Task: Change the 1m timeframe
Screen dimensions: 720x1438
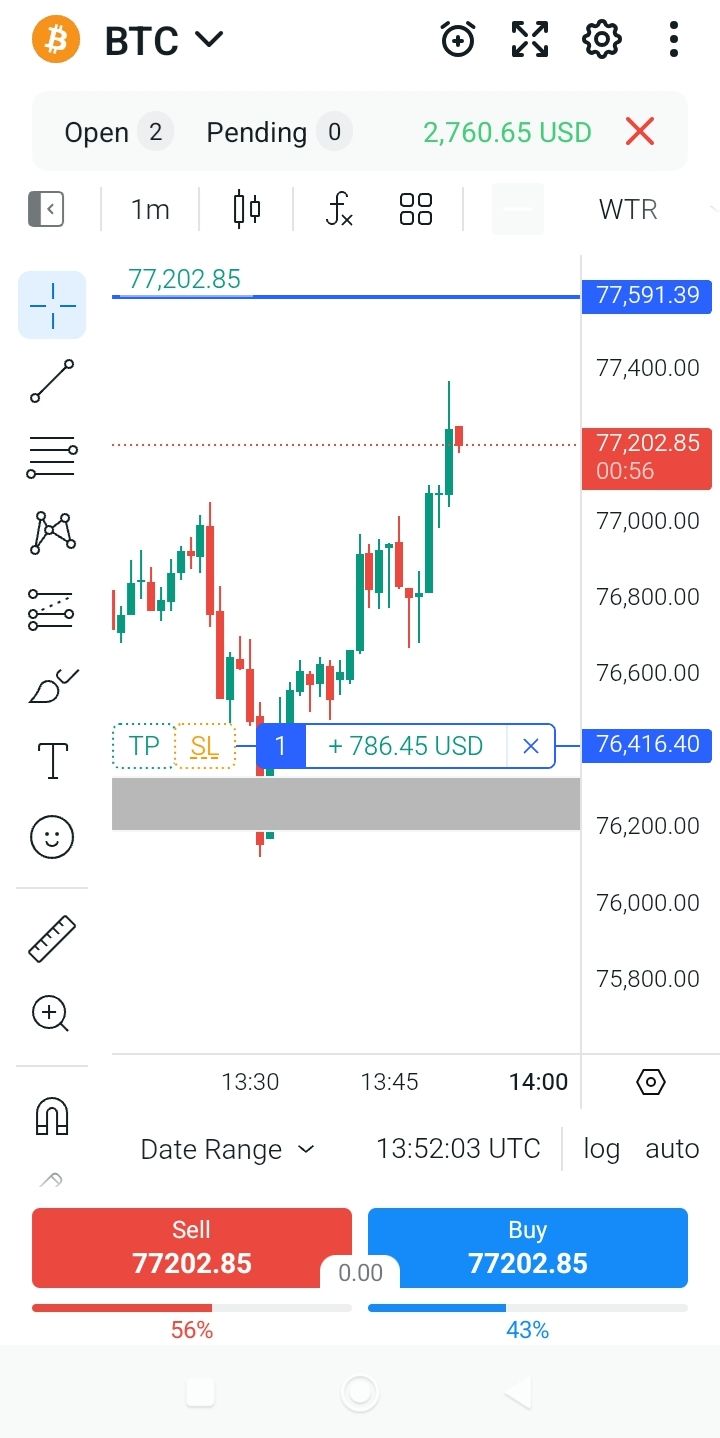Action: coord(150,209)
